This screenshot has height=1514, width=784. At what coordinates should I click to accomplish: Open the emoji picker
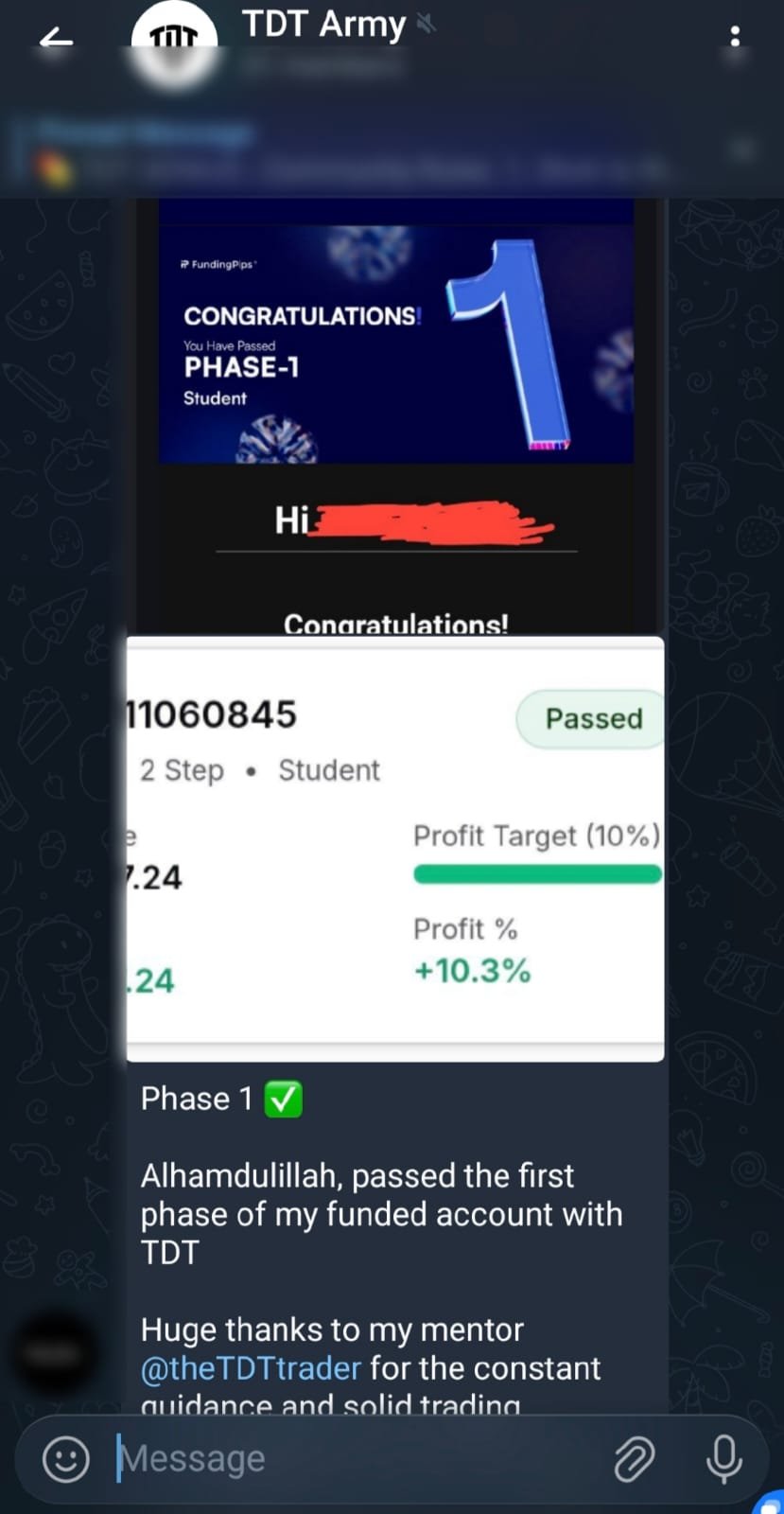coord(66,1459)
